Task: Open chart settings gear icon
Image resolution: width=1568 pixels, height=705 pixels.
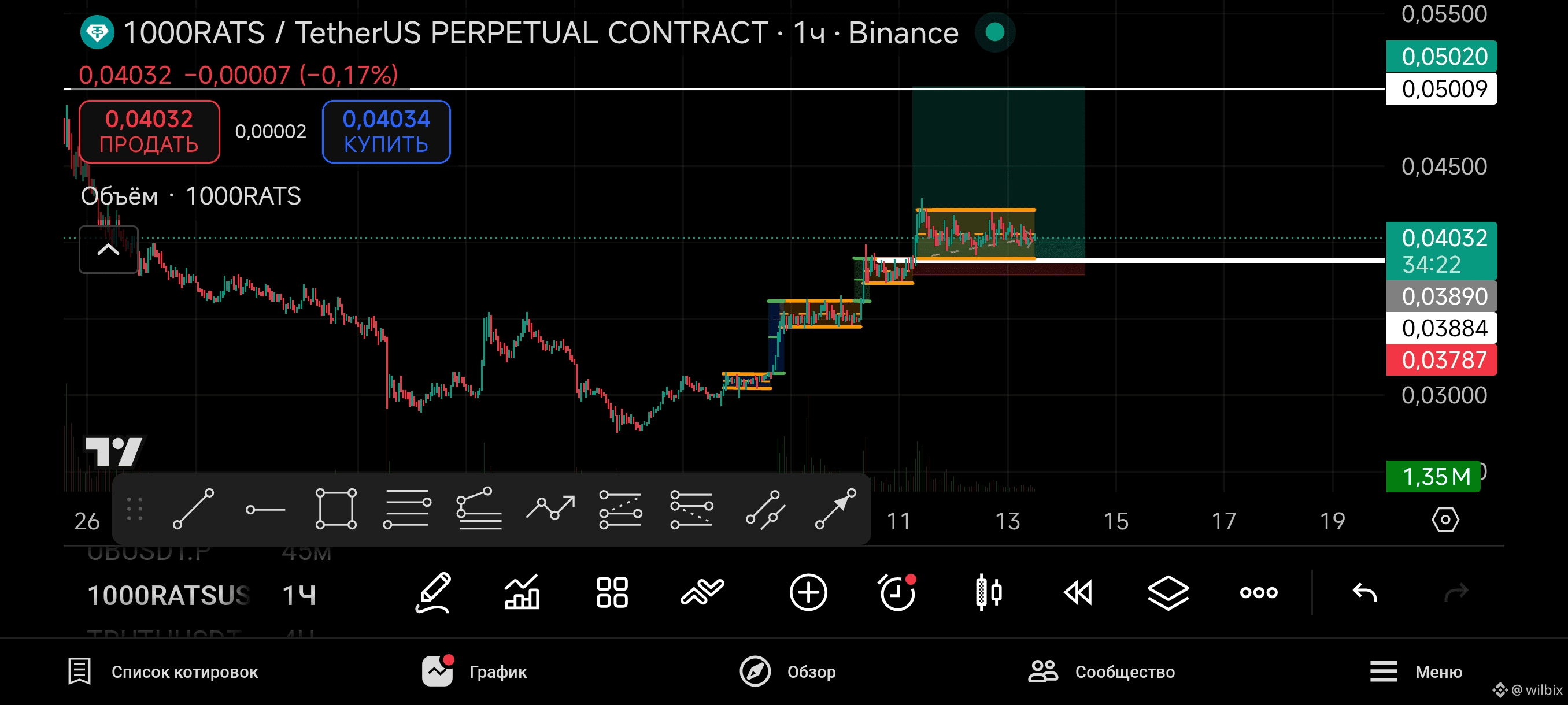Action: click(x=1445, y=520)
